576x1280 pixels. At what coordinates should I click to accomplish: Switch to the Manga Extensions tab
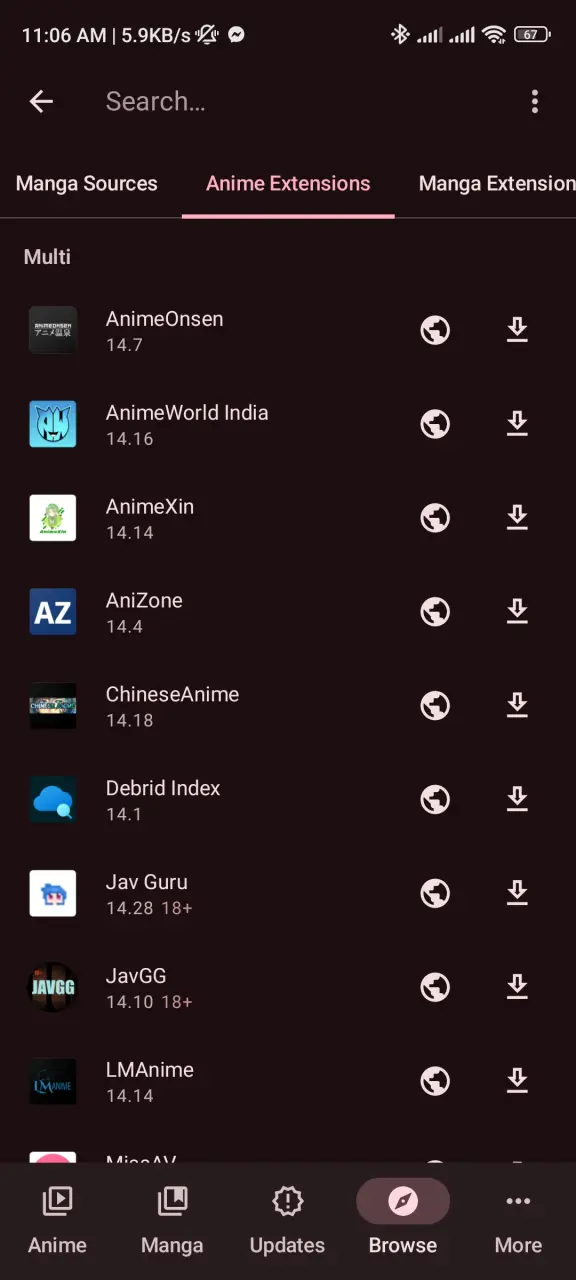point(497,183)
